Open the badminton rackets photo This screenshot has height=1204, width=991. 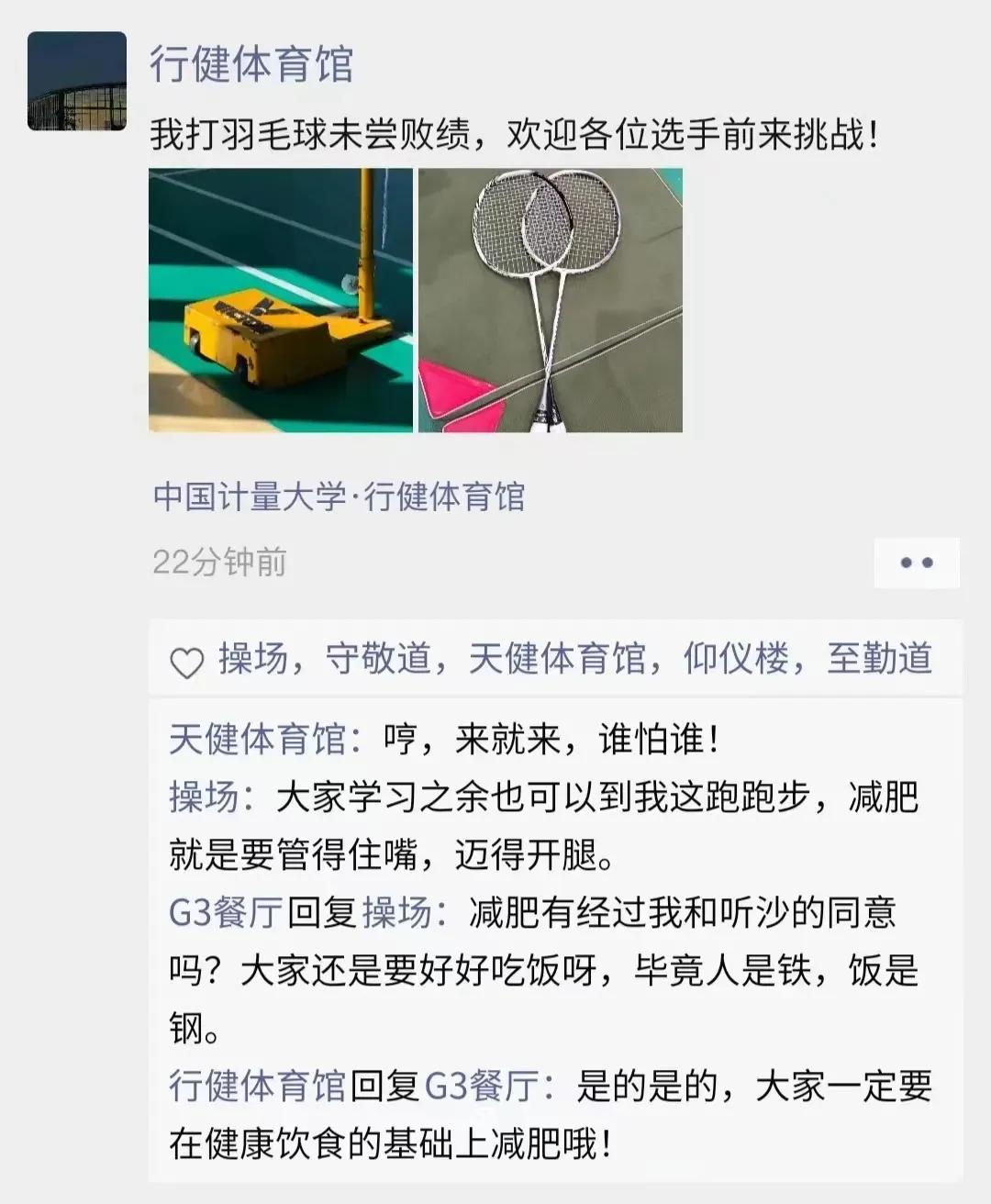pos(551,300)
